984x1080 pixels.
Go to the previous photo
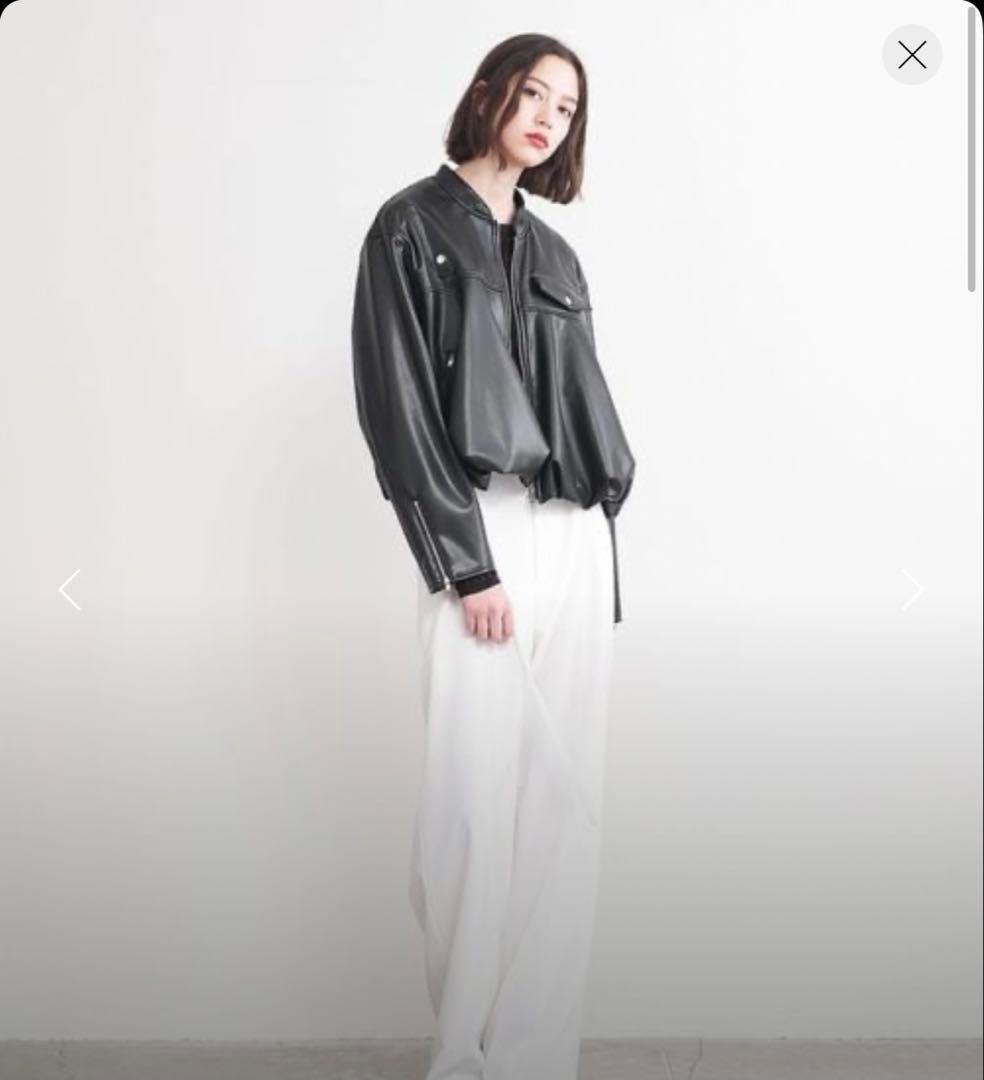pos(69,590)
